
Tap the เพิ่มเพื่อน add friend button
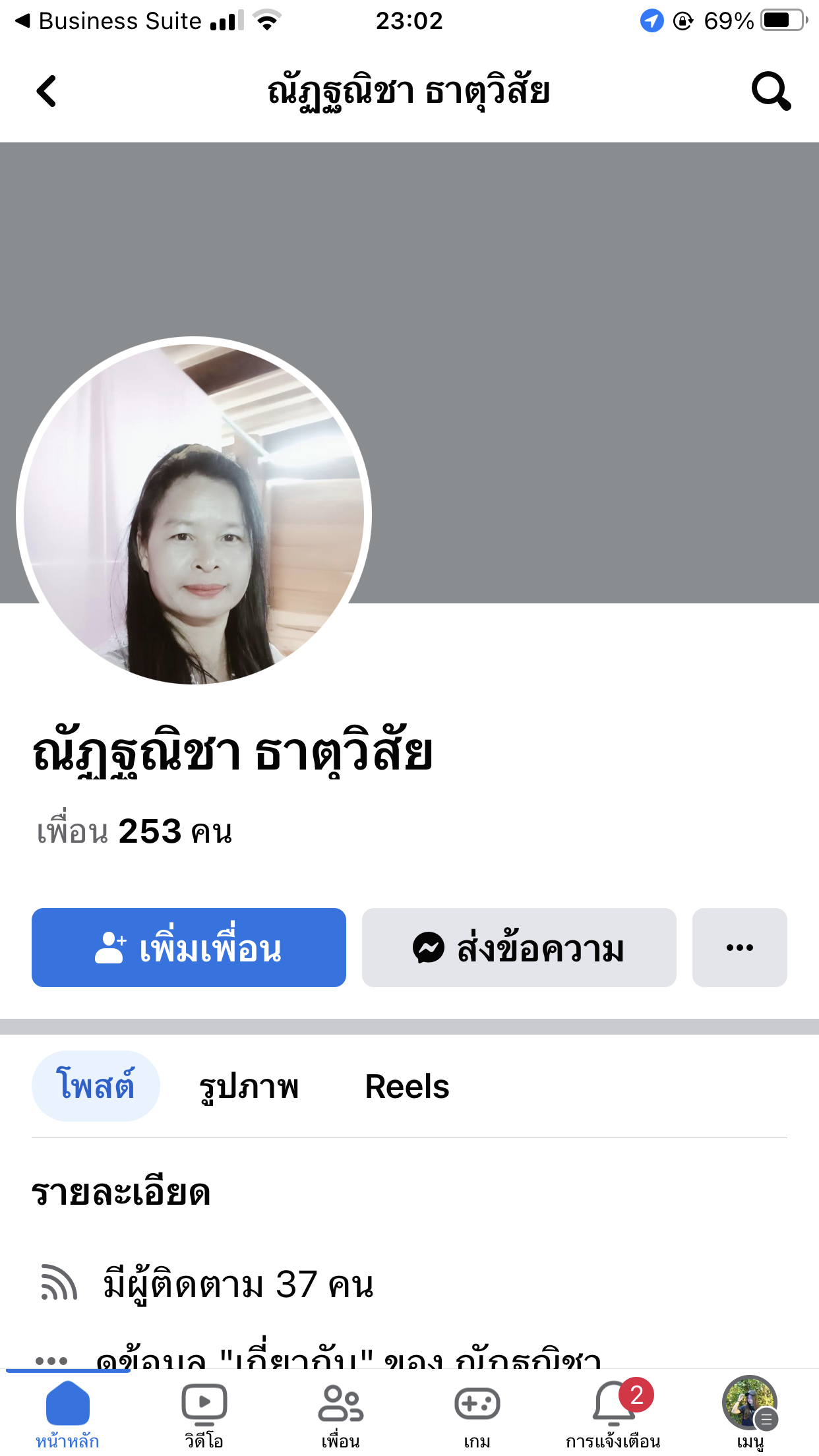(x=189, y=948)
